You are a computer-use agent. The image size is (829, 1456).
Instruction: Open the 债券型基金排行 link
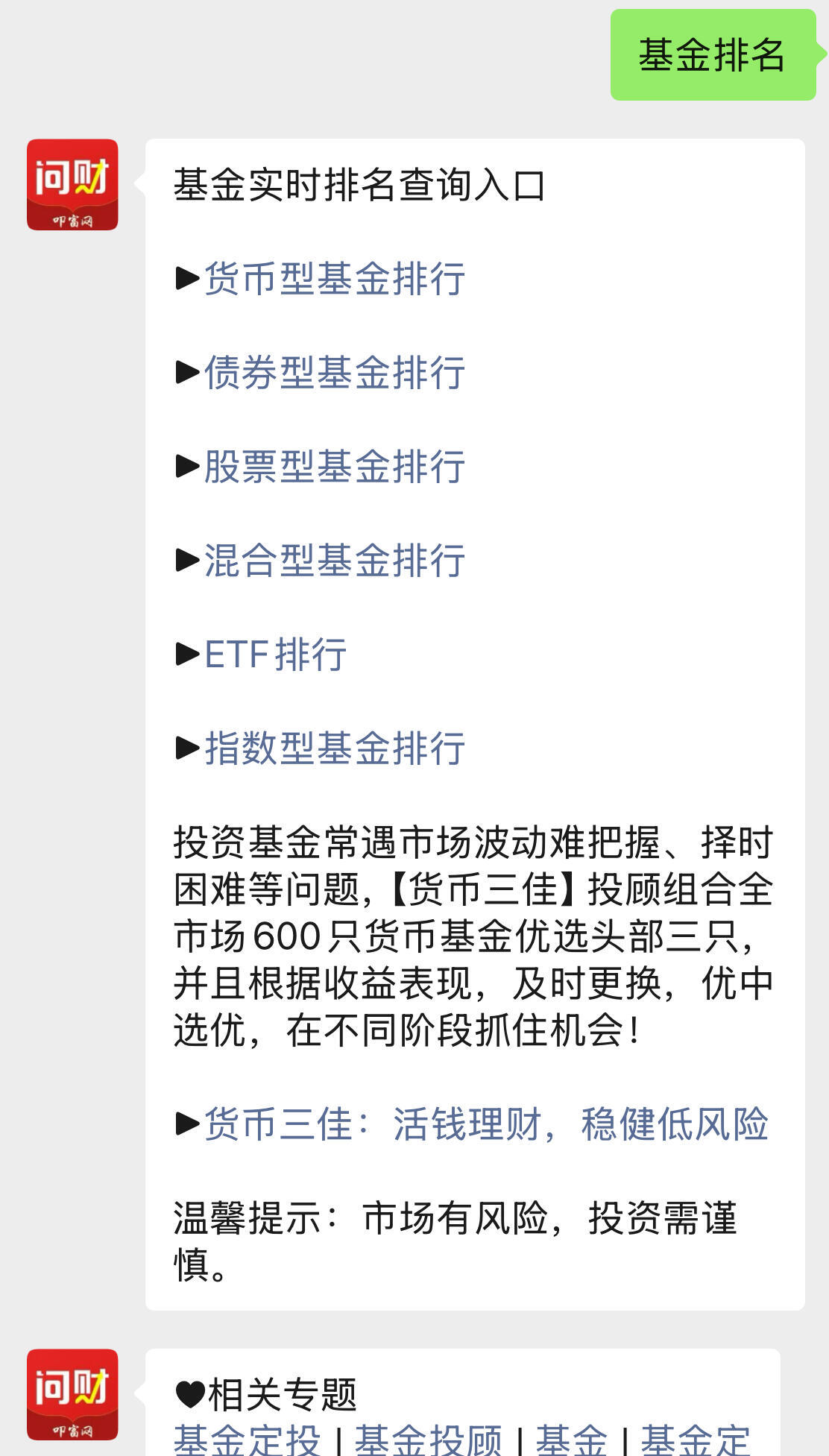[335, 373]
